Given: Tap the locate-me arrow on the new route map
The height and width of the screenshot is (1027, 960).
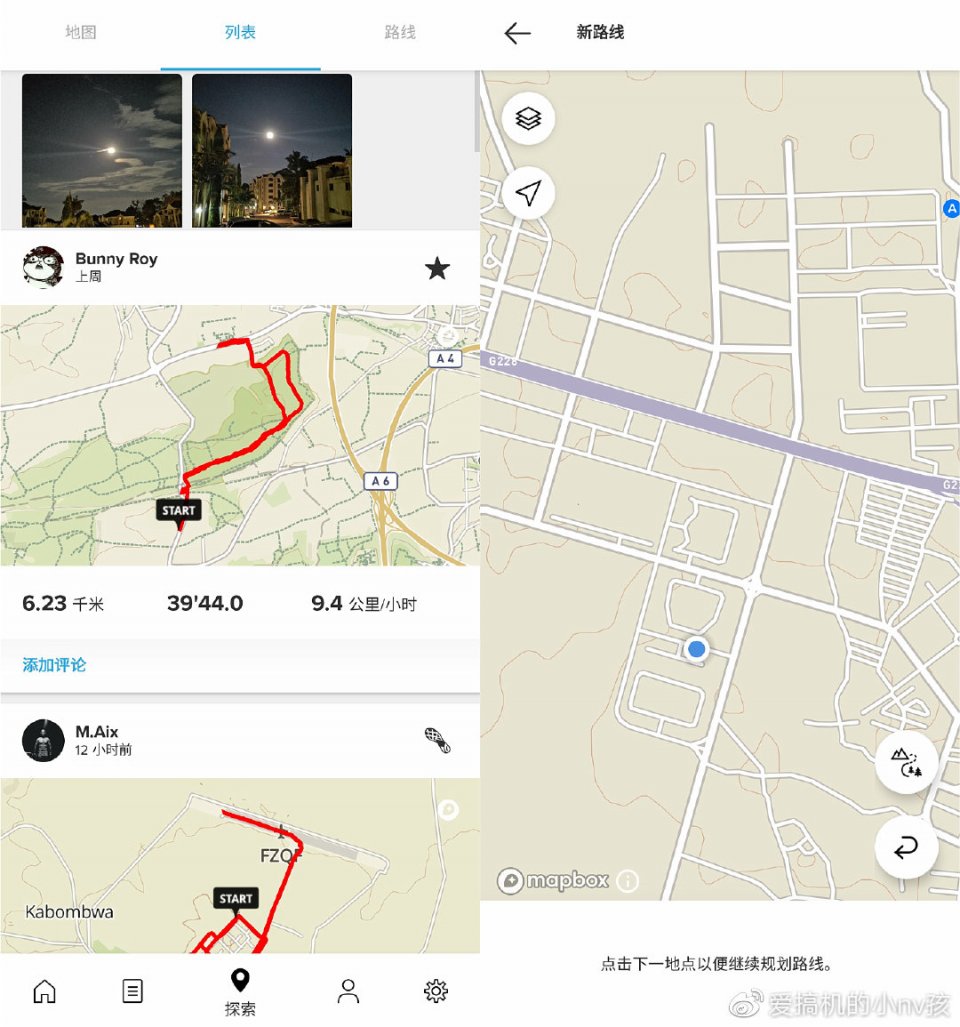Looking at the screenshot, I should [529, 193].
